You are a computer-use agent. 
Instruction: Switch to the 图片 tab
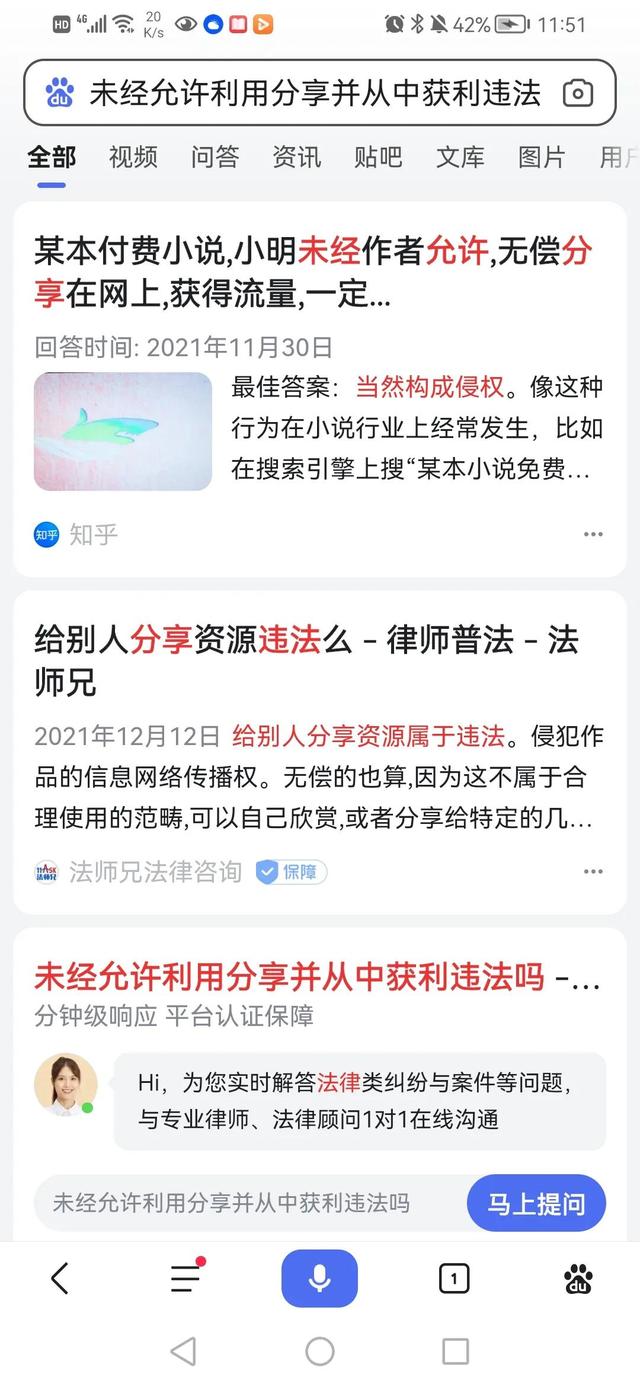click(541, 157)
